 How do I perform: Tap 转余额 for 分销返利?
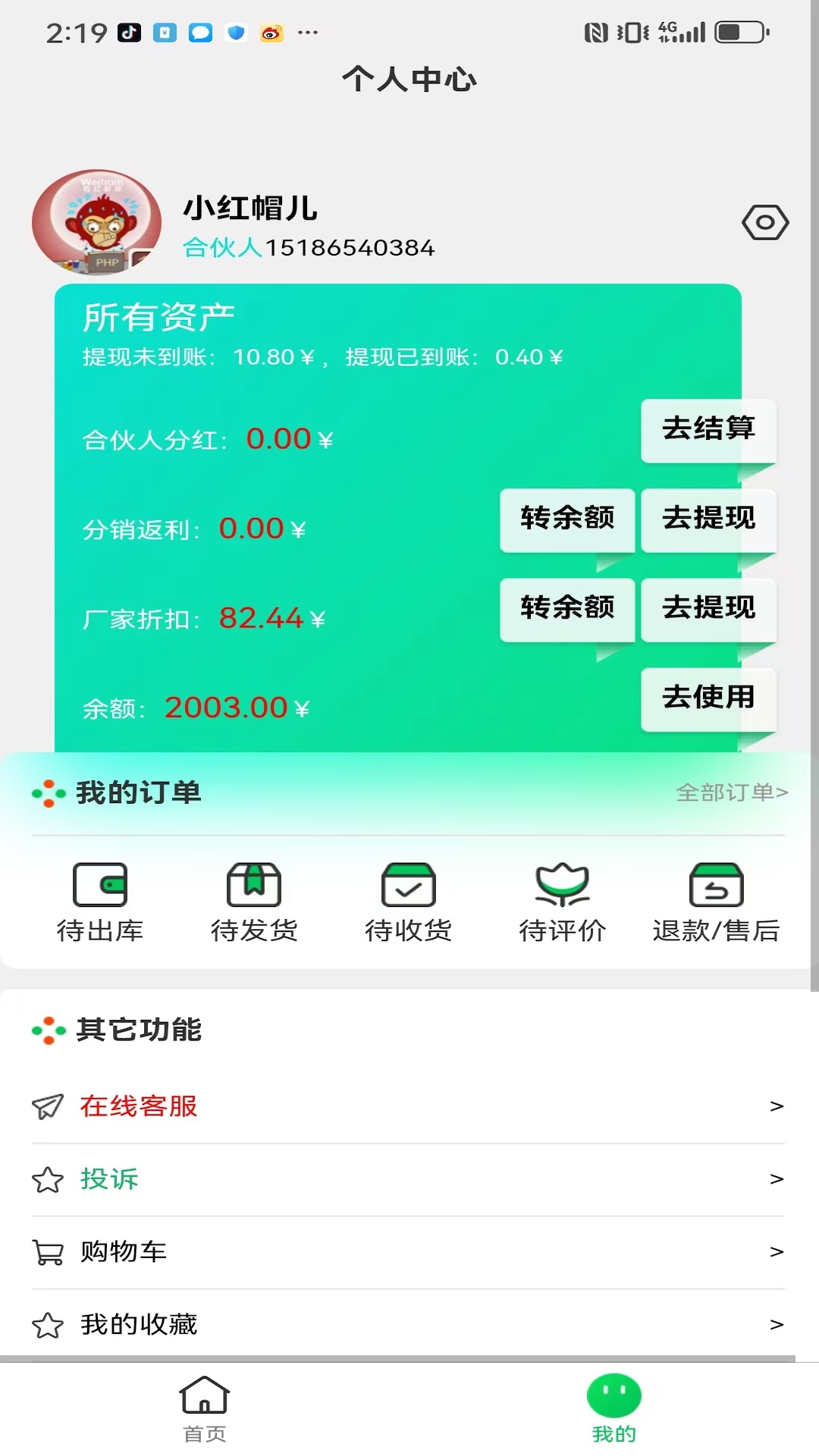566,519
